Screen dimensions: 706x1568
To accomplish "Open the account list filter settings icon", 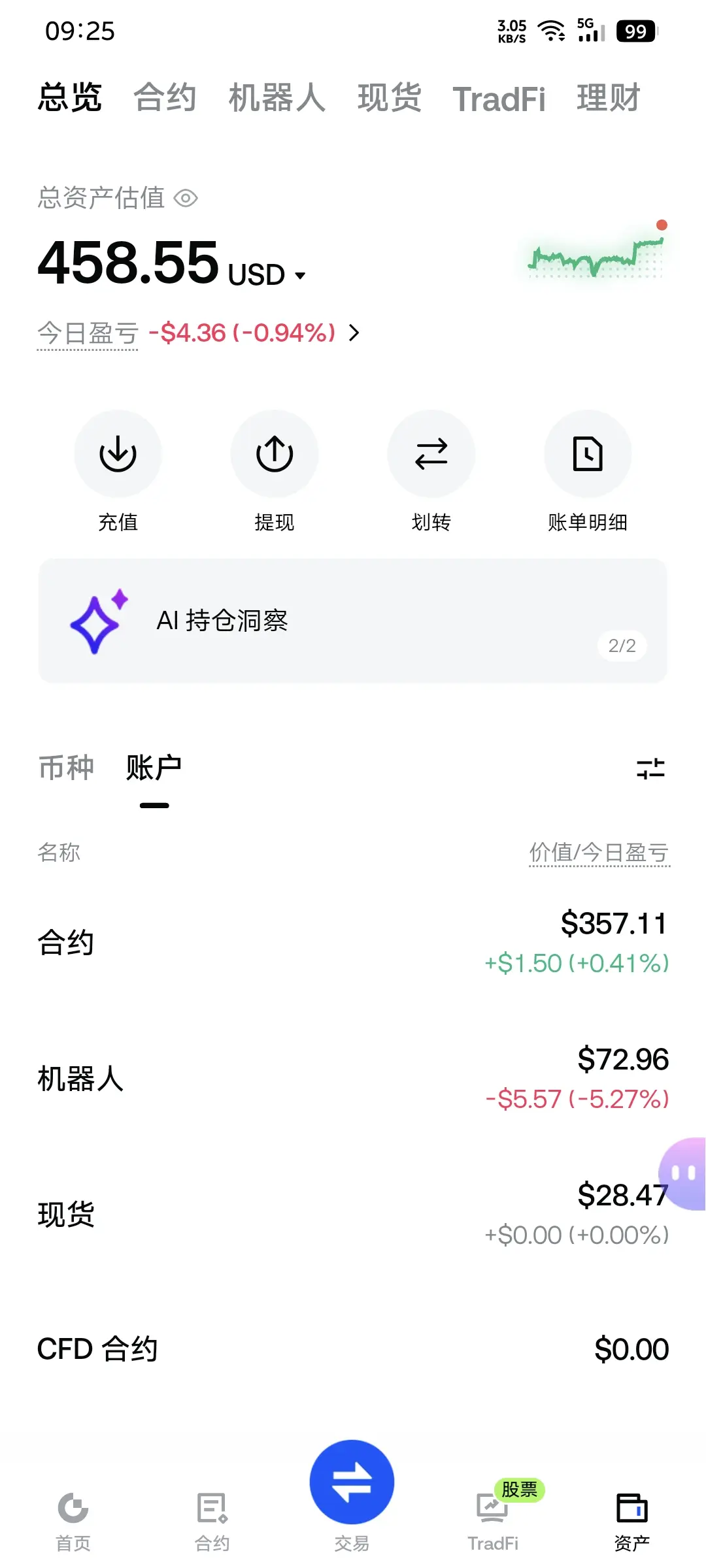I will (x=650, y=768).
